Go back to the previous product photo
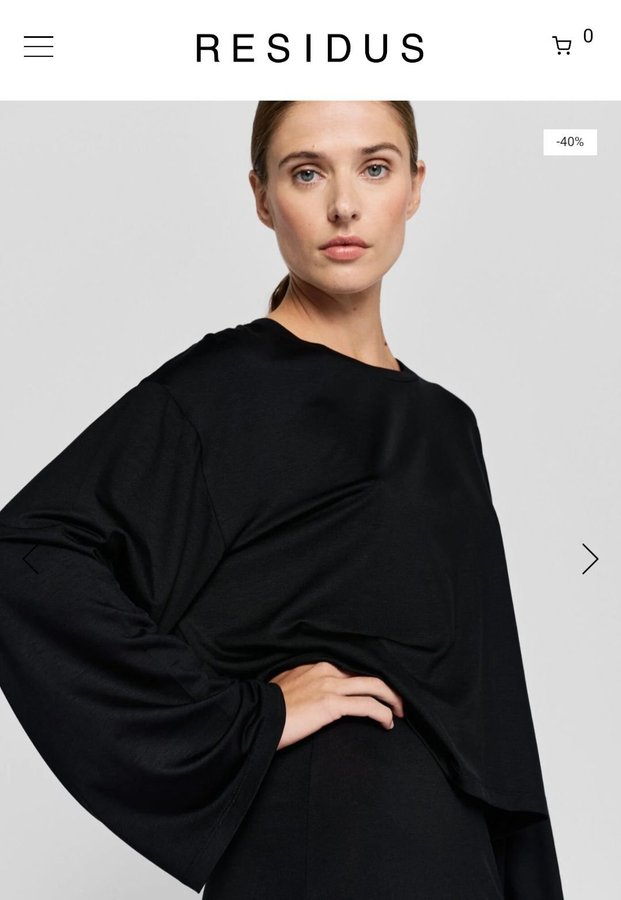 [30, 559]
